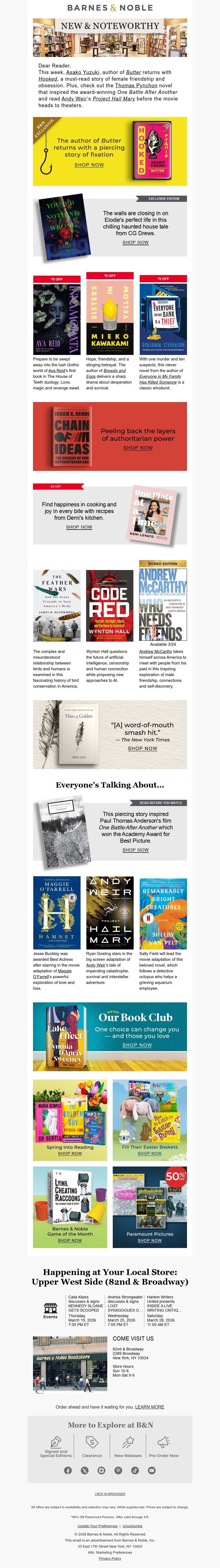Open the Andrew McCarthy author link
Screen dimensions: 220x1568
(x=154, y=651)
